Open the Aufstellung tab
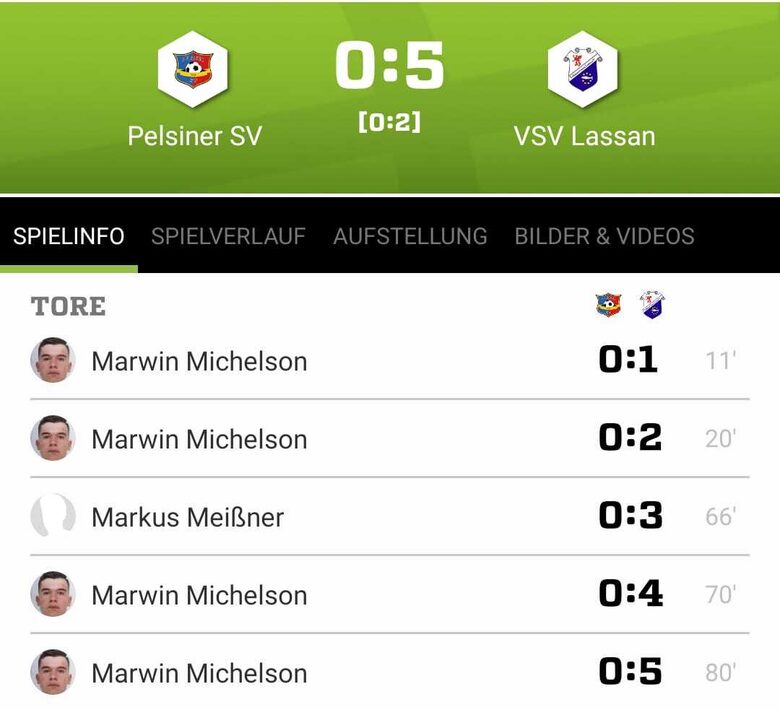This screenshot has width=780, height=710. (x=410, y=237)
